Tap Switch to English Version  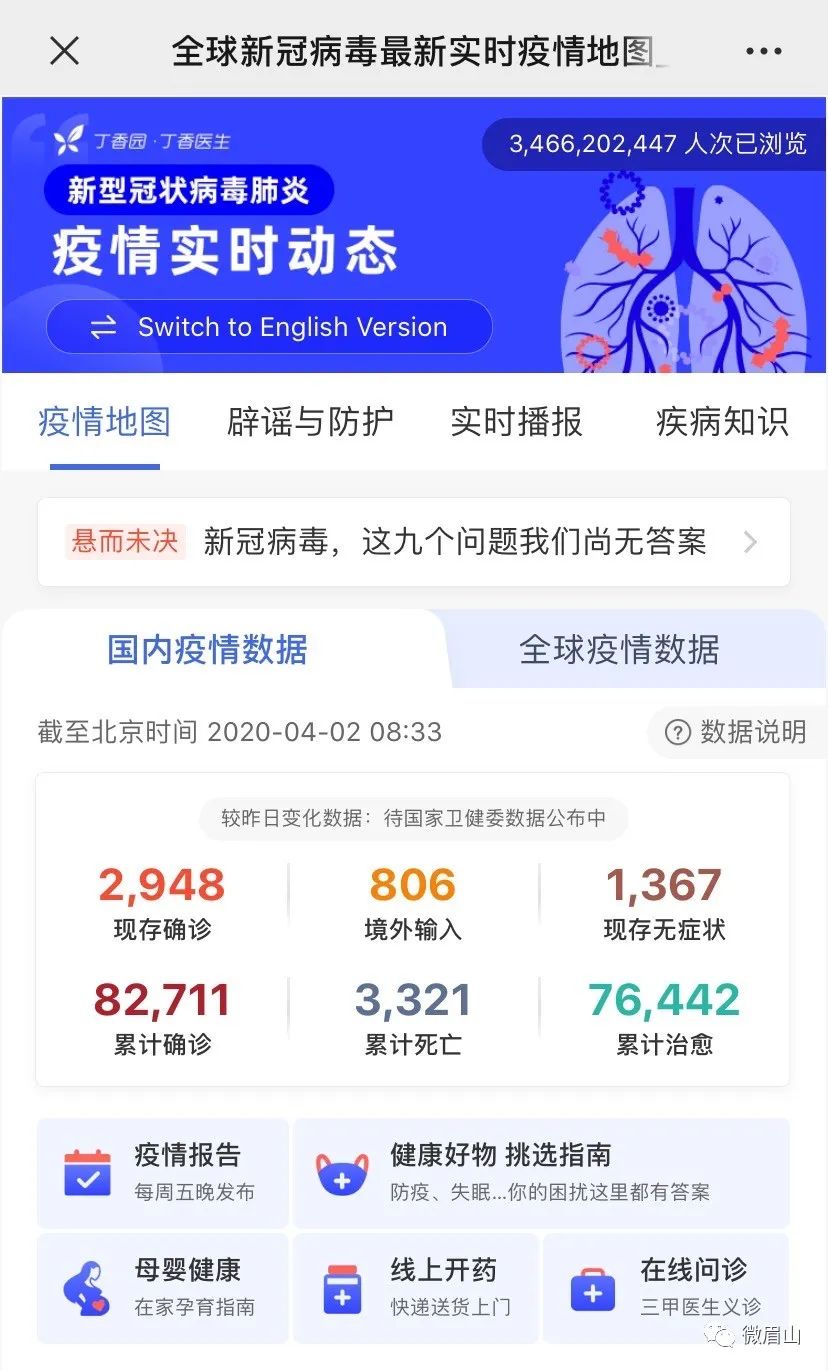(269, 327)
